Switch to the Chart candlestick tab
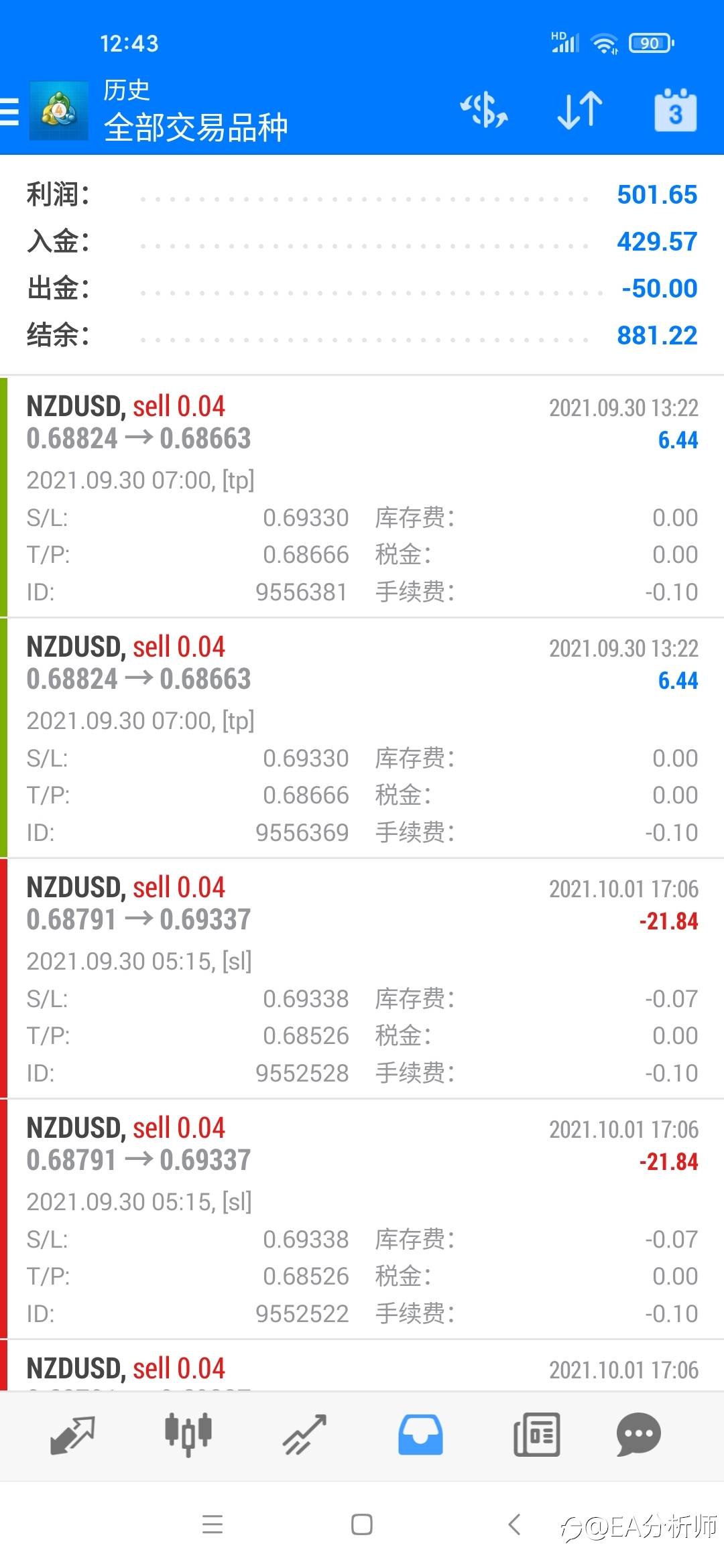The width and height of the screenshot is (724, 1568). [x=188, y=1435]
